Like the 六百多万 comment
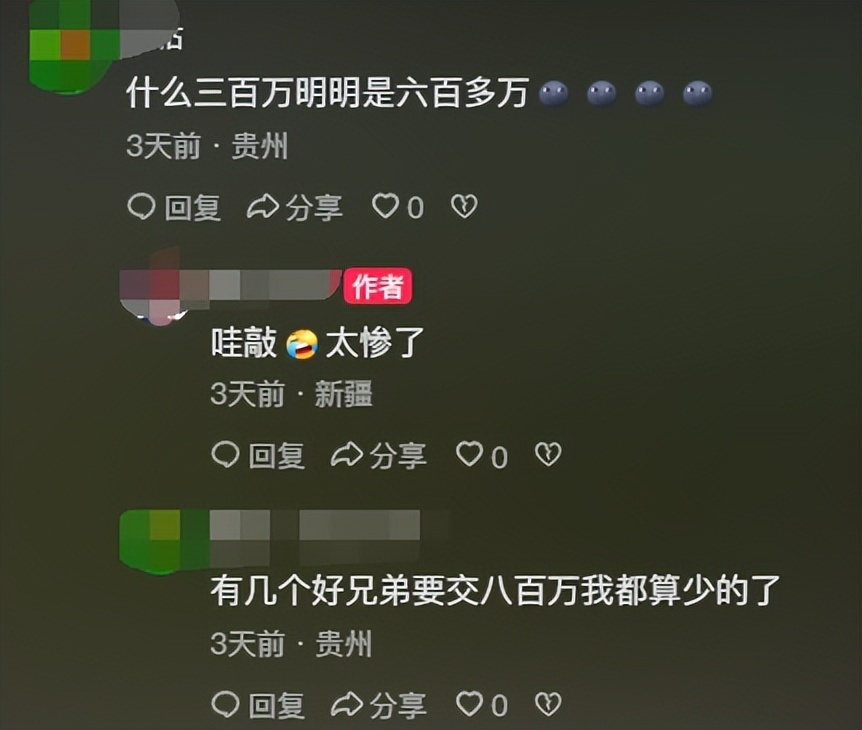 (x=386, y=207)
